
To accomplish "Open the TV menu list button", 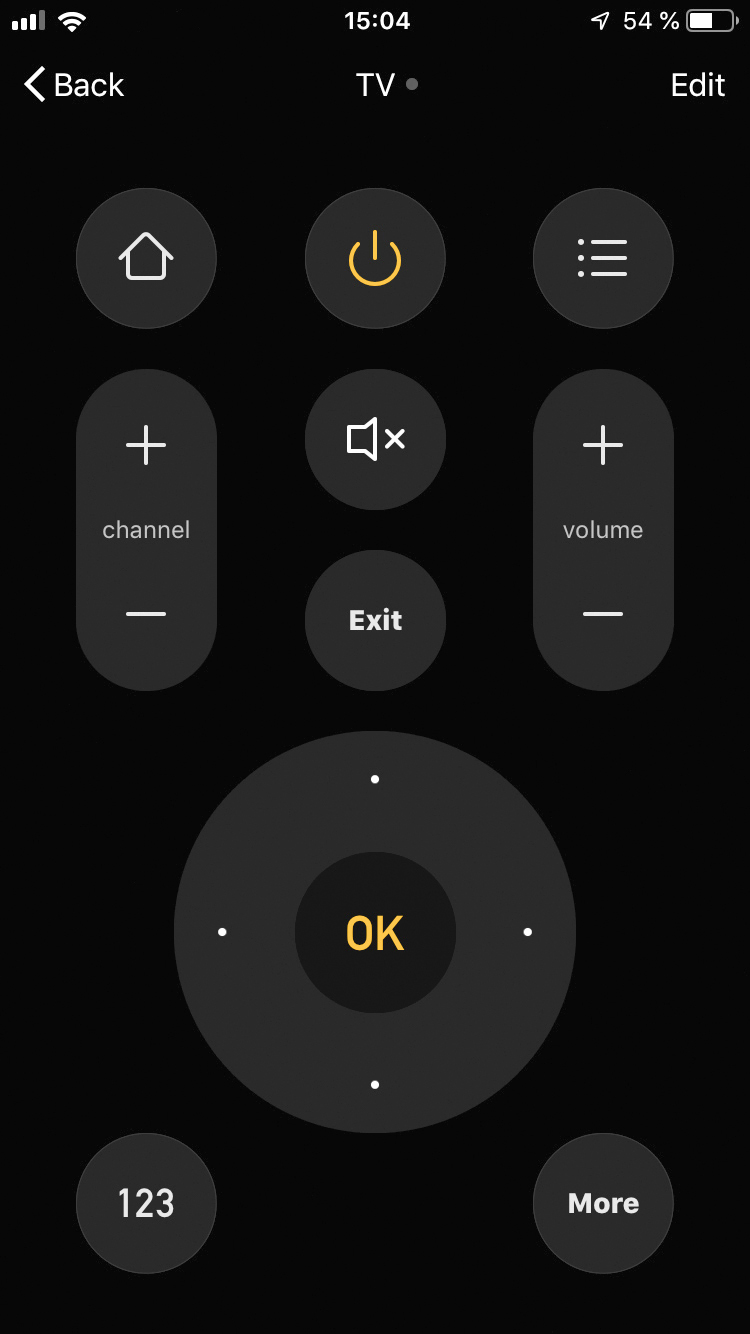I will pyautogui.click(x=603, y=258).
